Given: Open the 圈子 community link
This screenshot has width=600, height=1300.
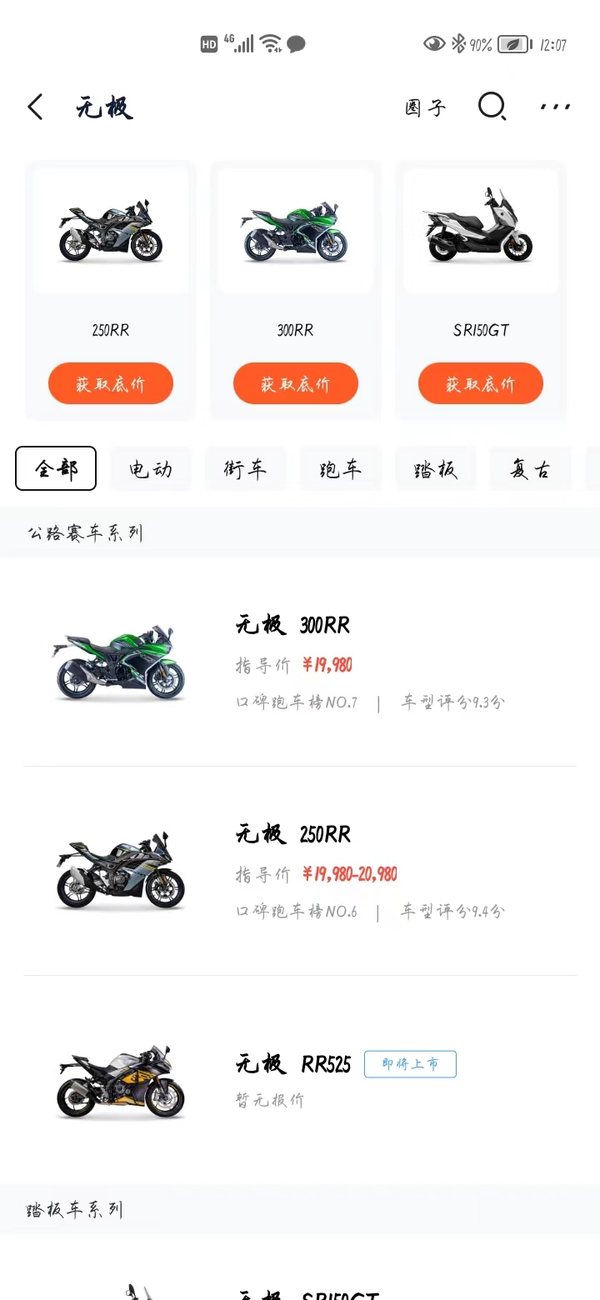Looking at the screenshot, I should [425, 108].
